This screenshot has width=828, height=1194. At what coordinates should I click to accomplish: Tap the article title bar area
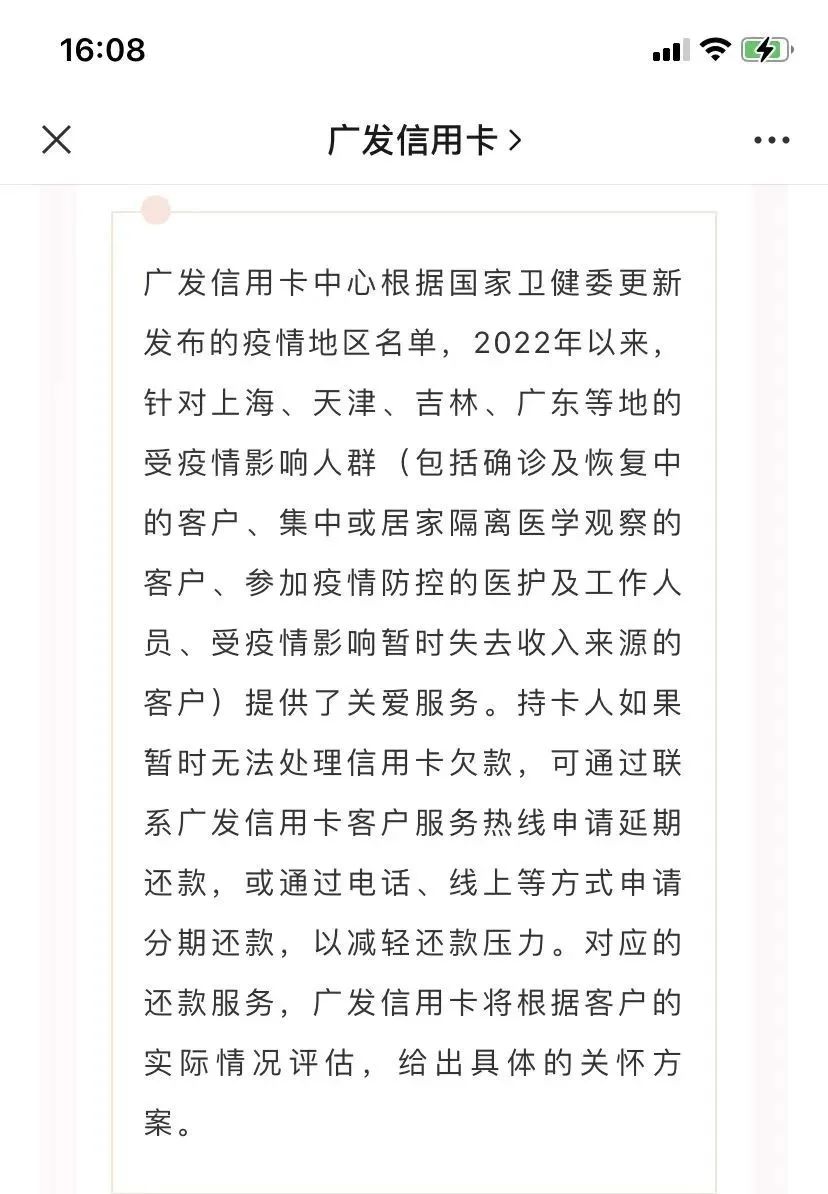tap(414, 140)
